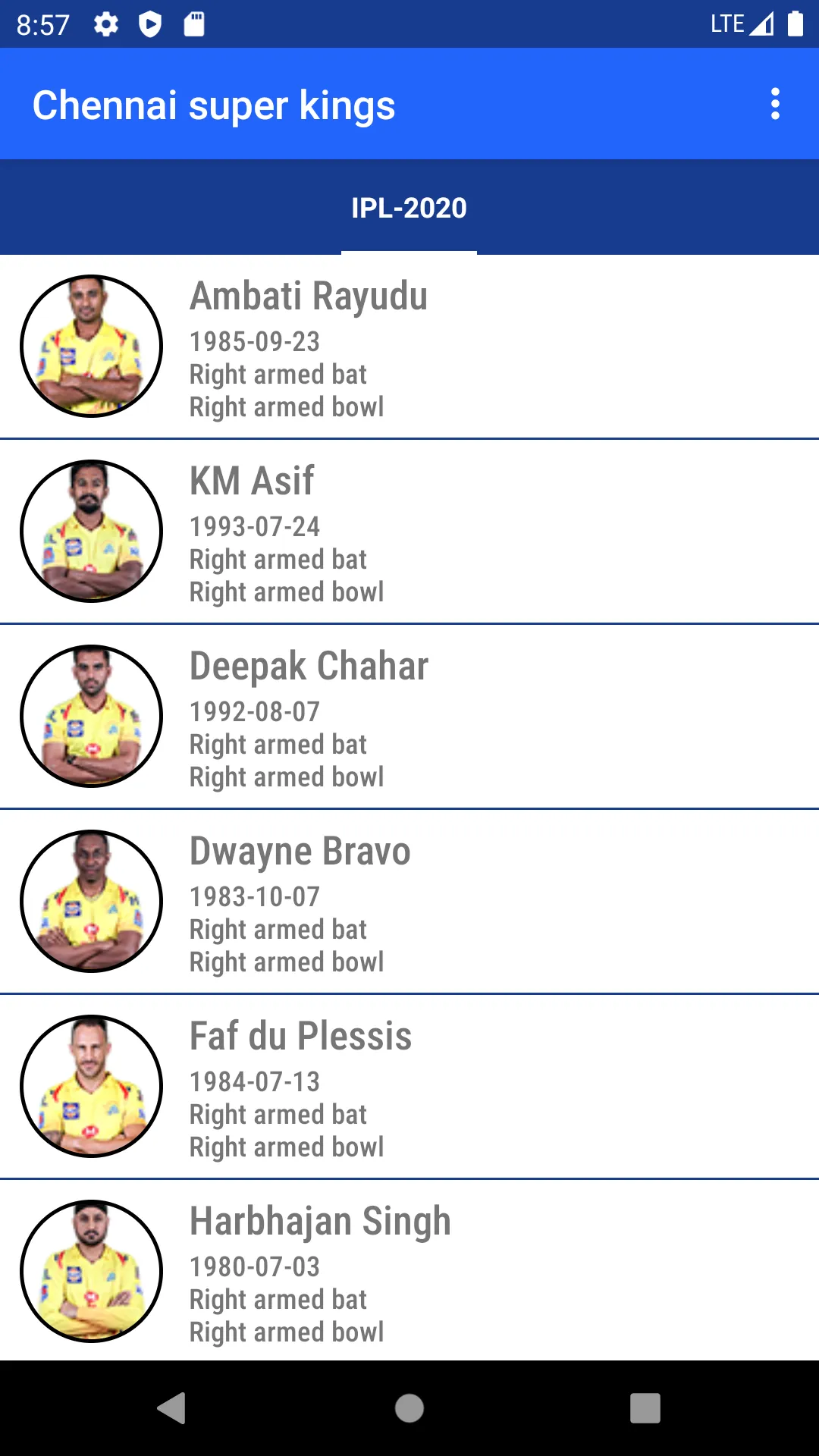This screenshot has height=1456, width=819.
Task: Open Dwayne Bravo's player row
Action: 409,902
